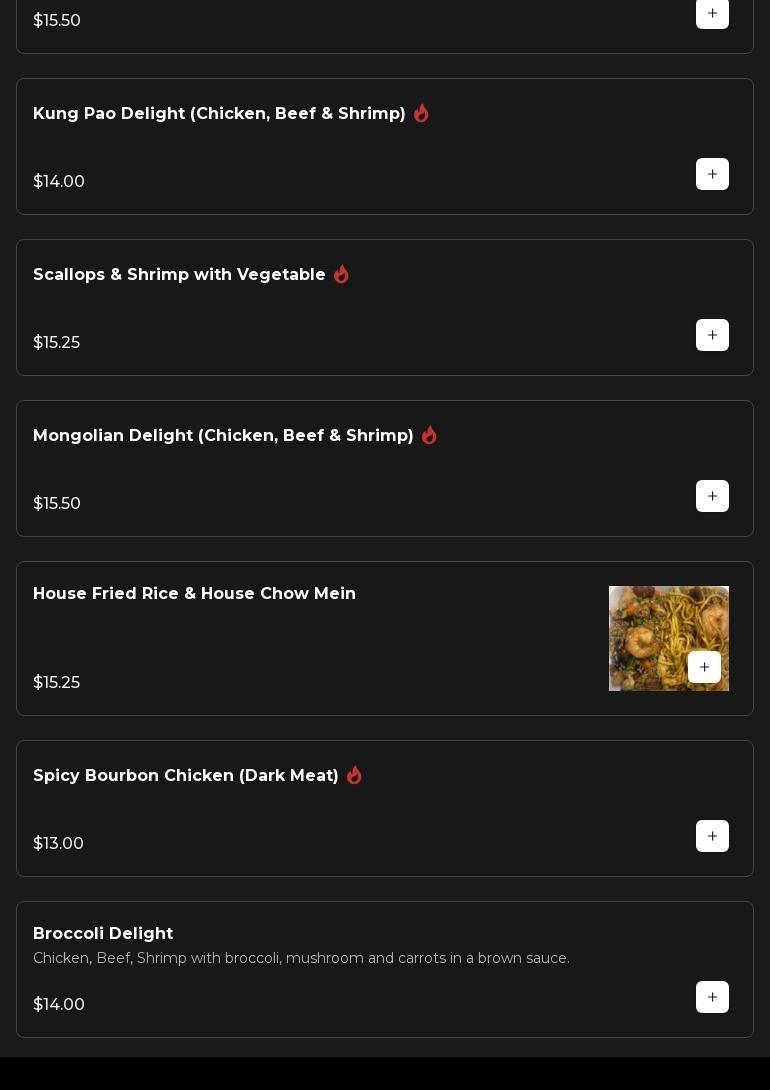This screenshot has height=1090, width=770.
Task: Tap the plus button for Mongolian Delight
Action: pos(712,496)
